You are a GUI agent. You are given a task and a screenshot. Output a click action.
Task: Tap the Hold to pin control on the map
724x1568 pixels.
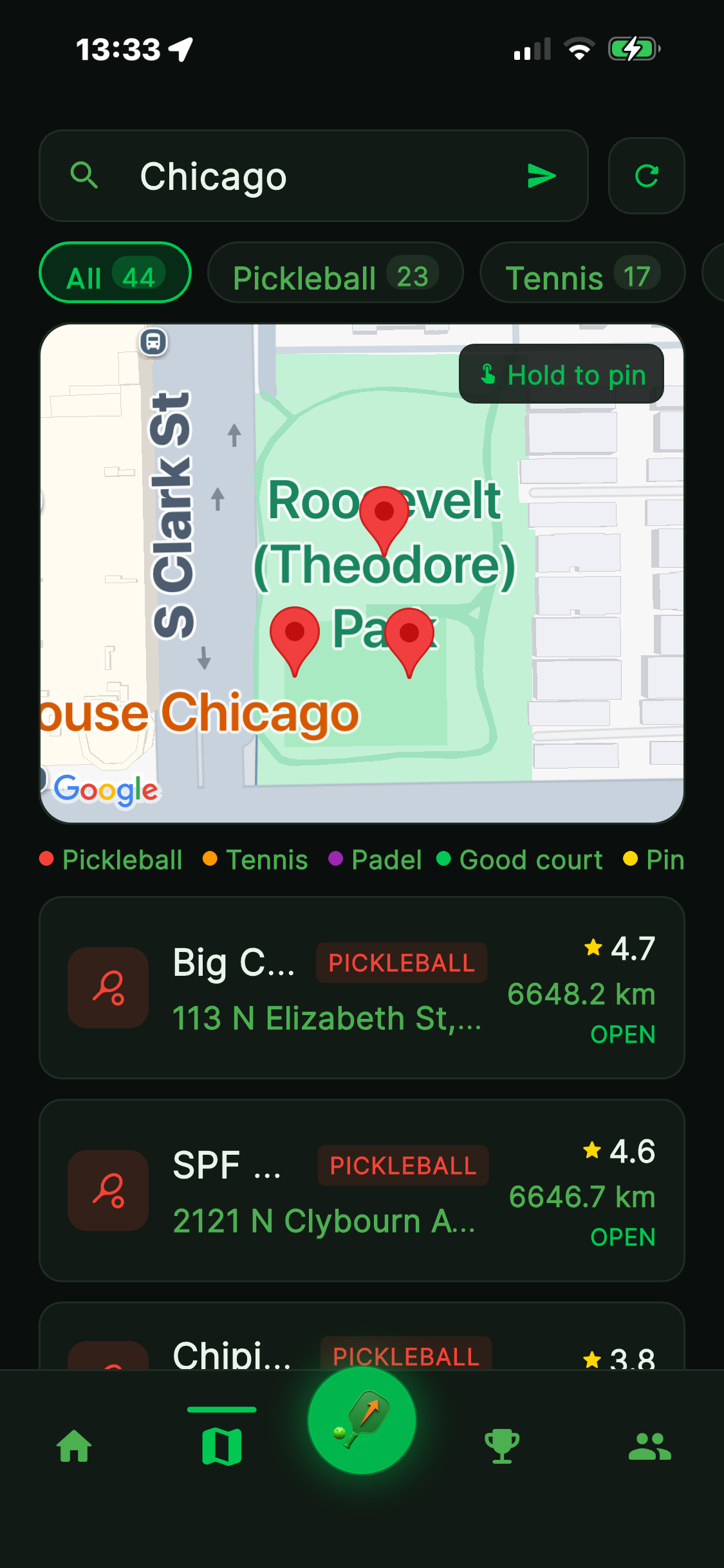(561, 374)
